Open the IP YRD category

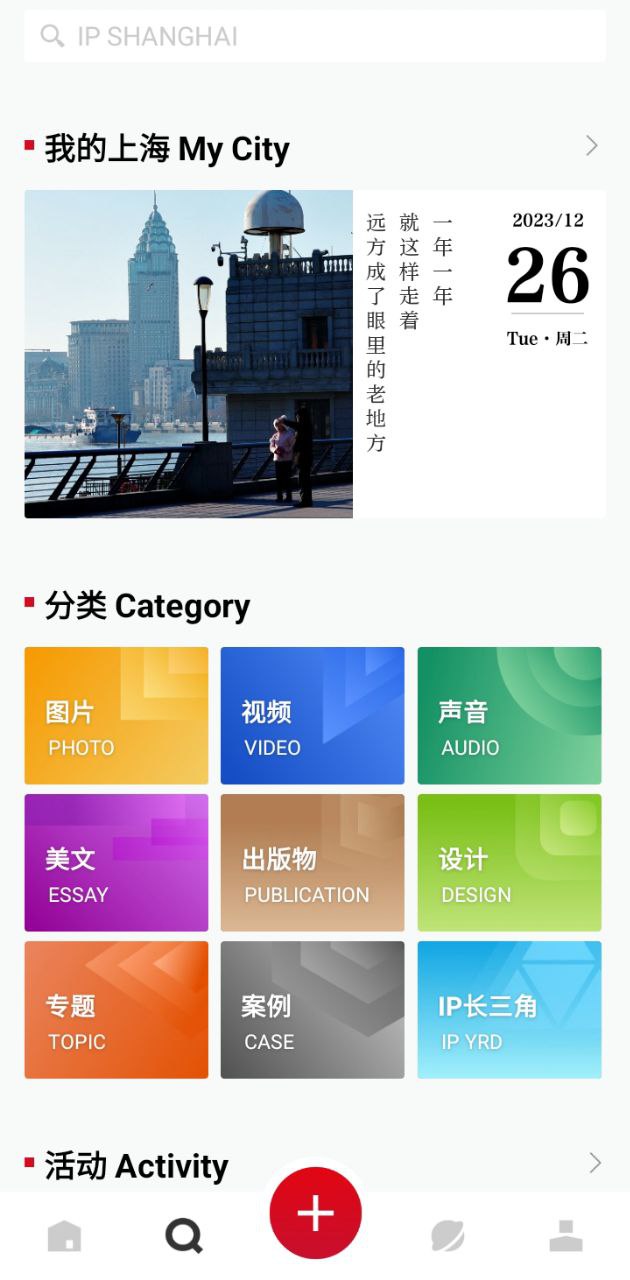coord(509,1010)
